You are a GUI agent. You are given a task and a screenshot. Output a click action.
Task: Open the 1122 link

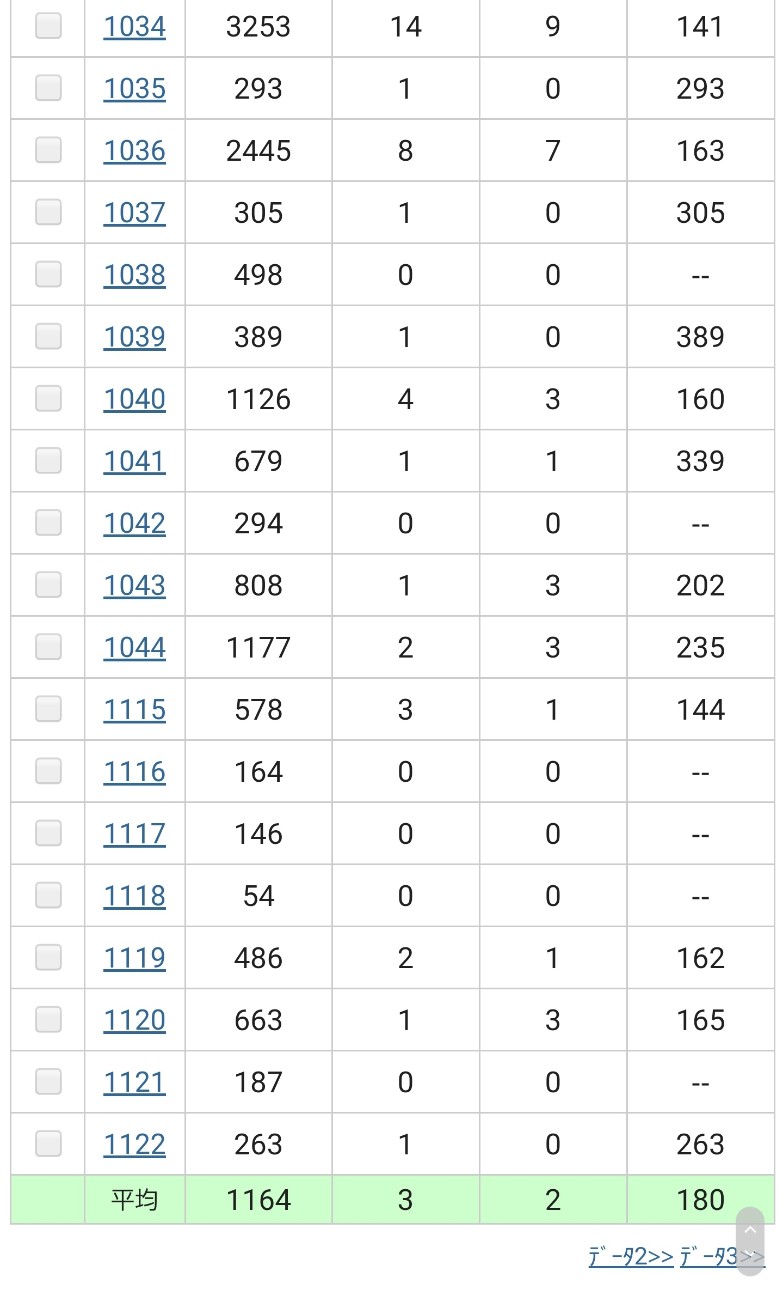[x=134, y=1144]
